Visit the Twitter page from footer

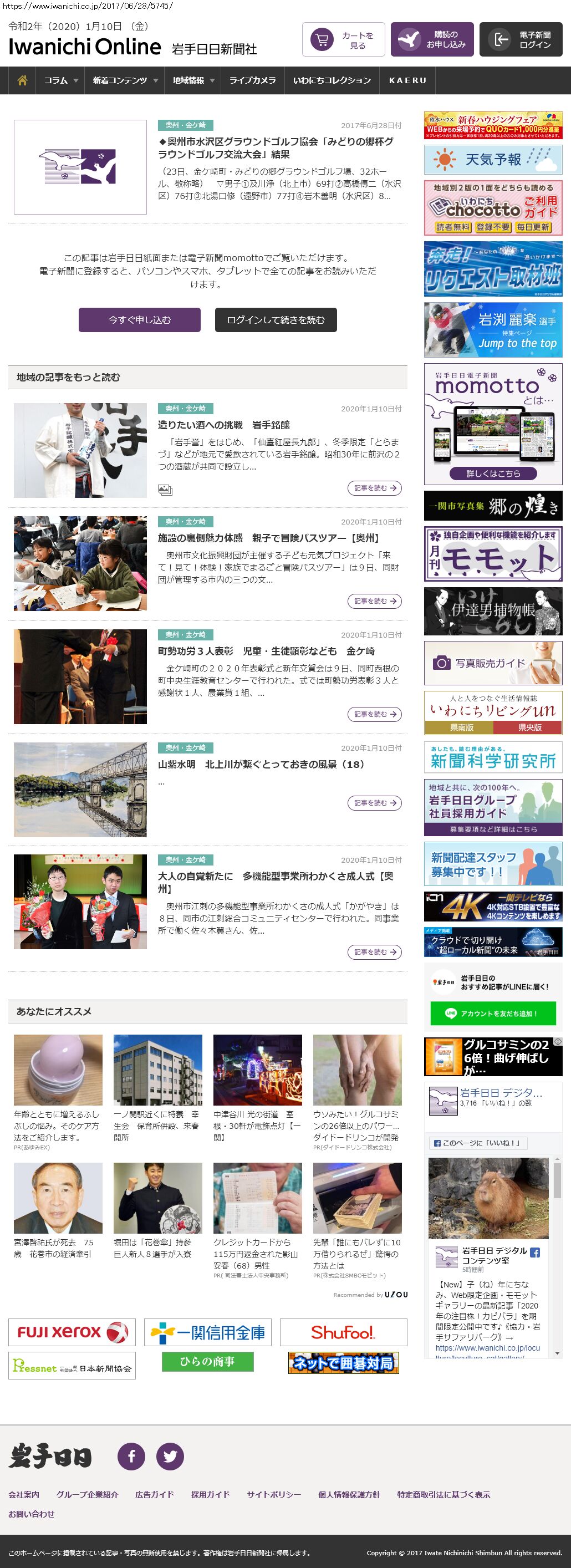[170, 1456]
